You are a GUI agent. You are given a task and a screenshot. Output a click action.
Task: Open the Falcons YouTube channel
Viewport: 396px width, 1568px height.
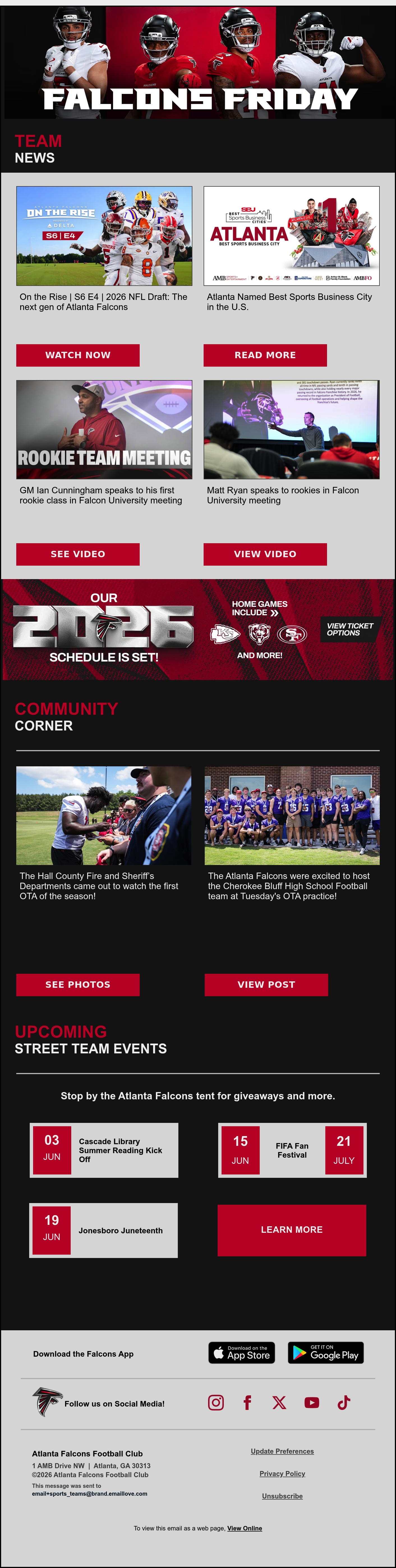pyautogui.click(x=312, y=1402)
